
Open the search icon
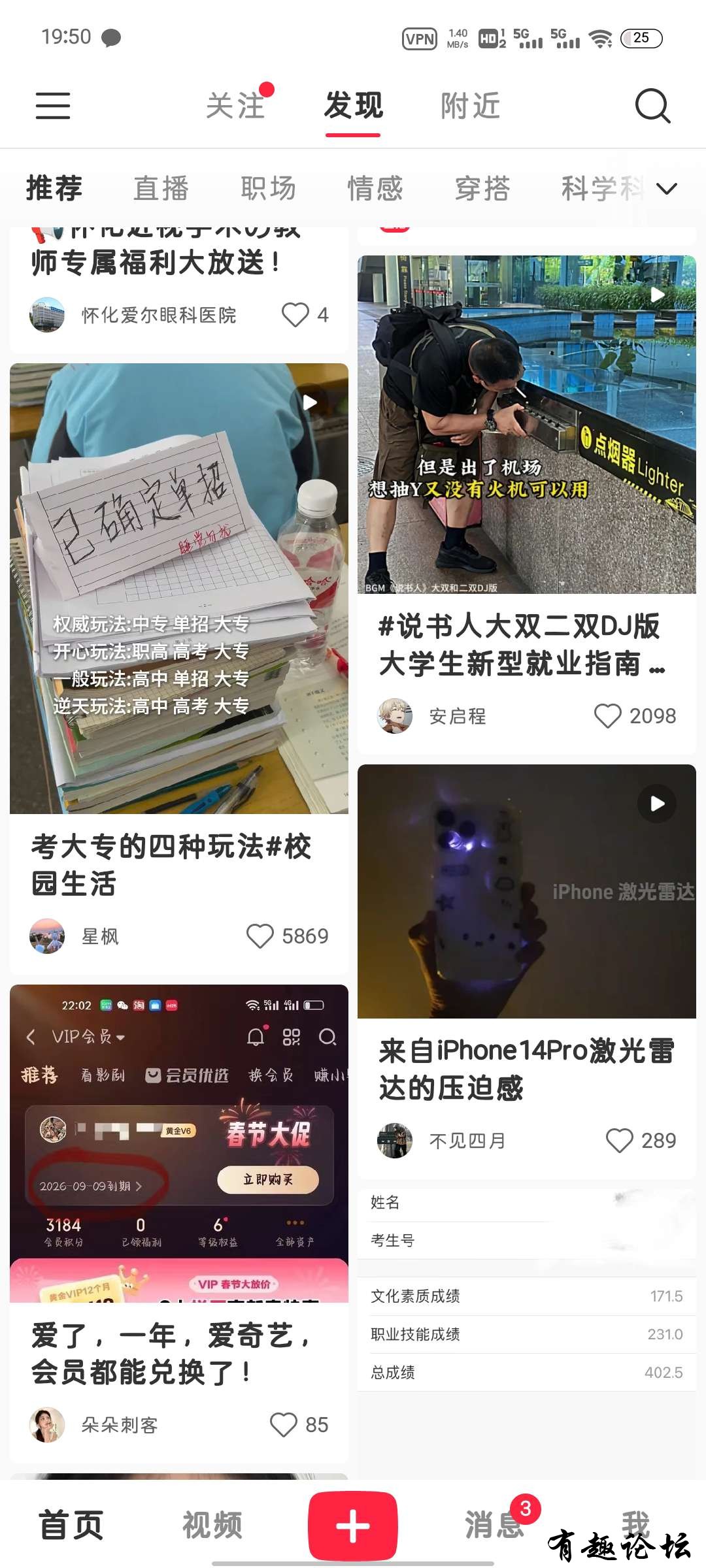[x=652, y=106]
